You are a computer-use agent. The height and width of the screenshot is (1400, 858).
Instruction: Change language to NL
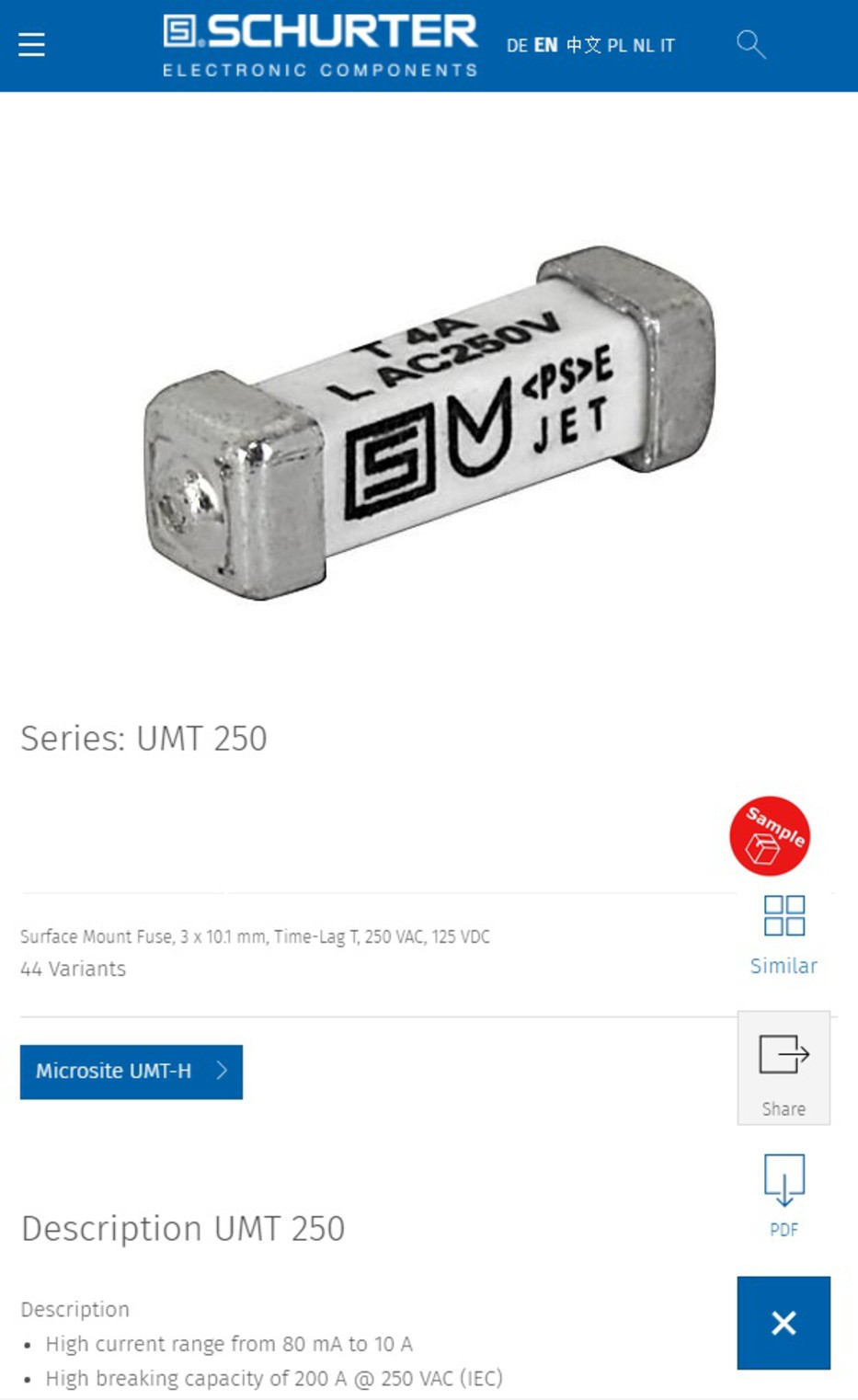[643, 45]
